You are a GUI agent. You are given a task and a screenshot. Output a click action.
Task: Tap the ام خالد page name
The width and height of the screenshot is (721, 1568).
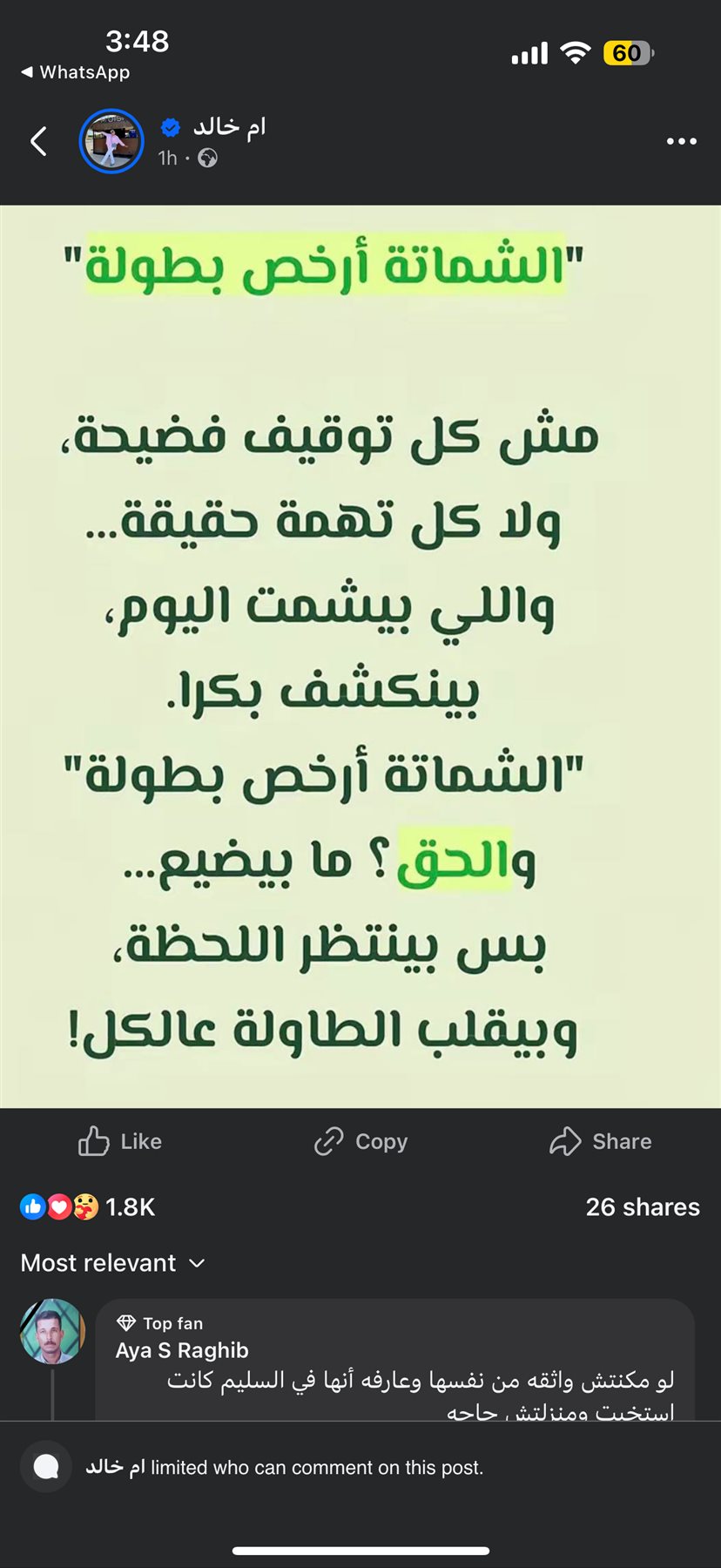(x=229, y=127)
